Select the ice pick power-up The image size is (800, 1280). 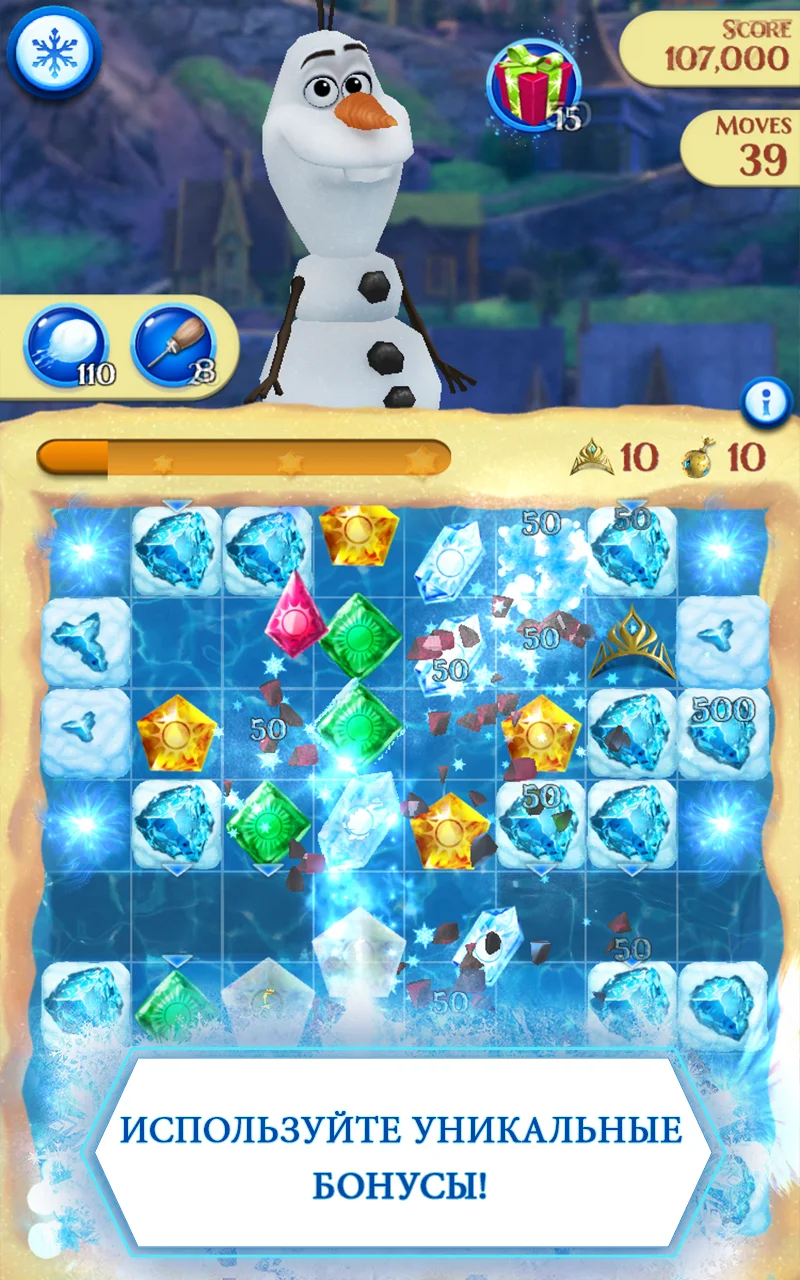[172, 346]
